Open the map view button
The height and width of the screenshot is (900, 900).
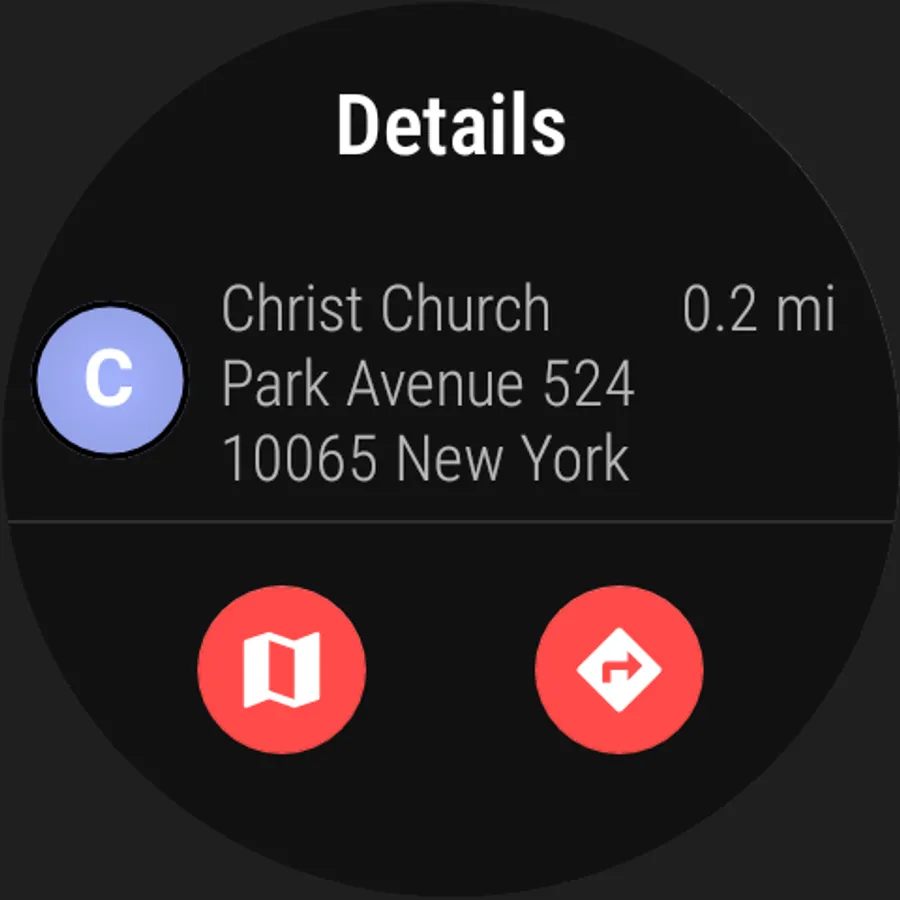(282, 670)
